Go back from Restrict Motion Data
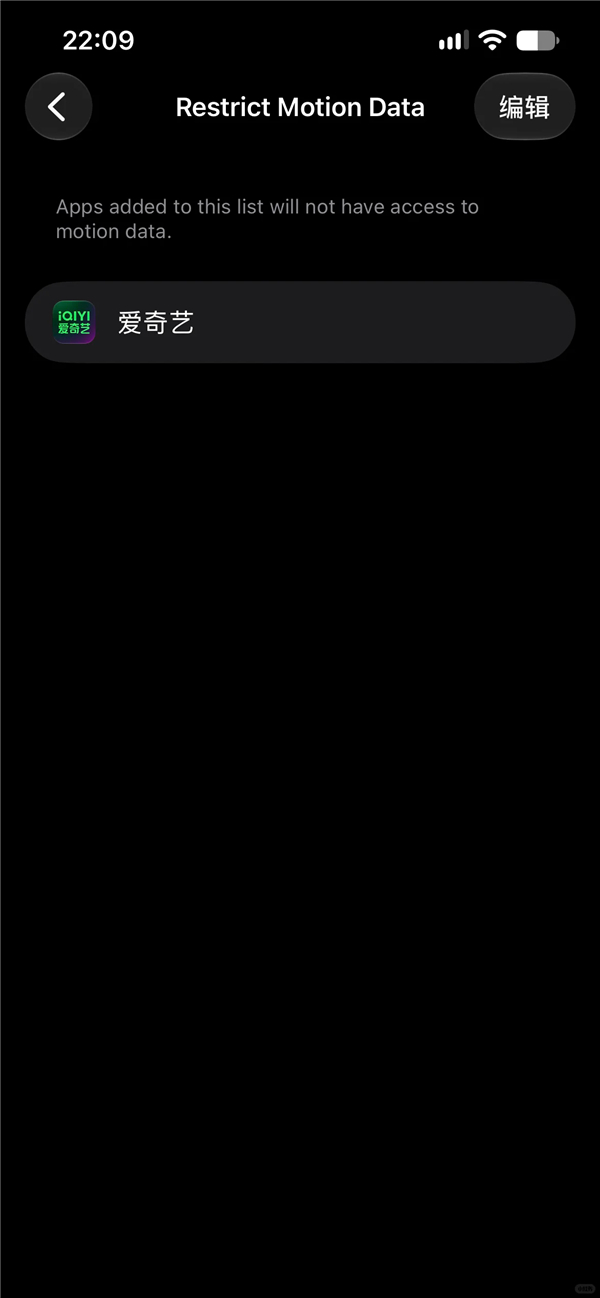 click(x=58, y=107)
